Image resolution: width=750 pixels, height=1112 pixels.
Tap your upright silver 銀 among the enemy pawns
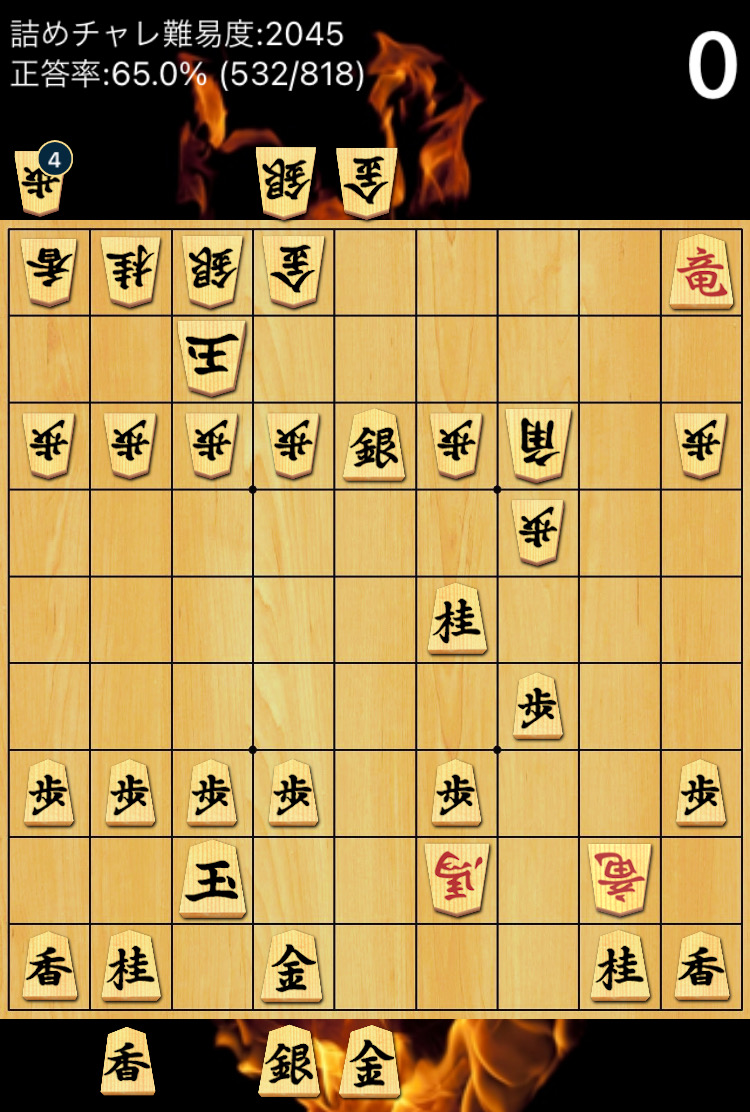pos(374,446)
